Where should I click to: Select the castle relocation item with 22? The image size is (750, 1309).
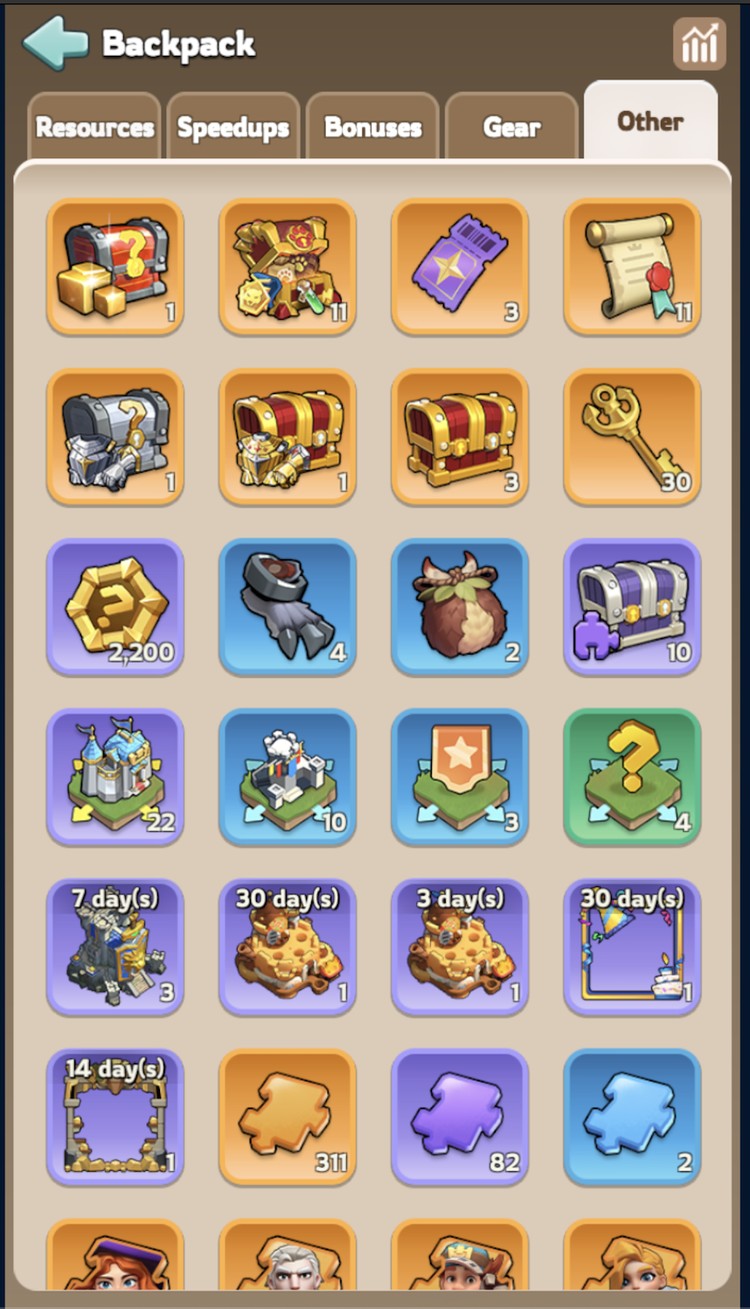pos(115,777)
